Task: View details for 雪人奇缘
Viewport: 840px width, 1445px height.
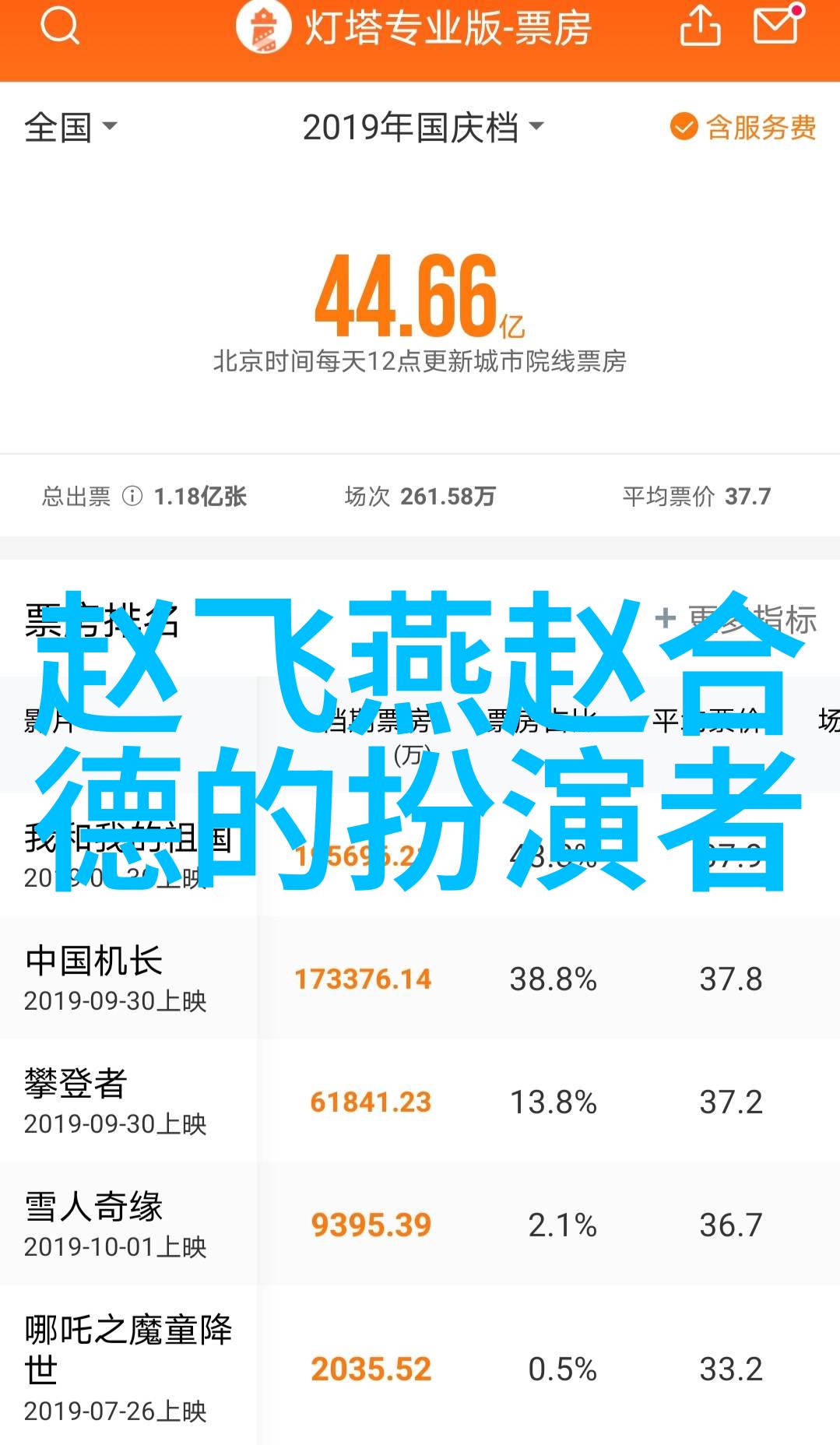Action: coord(420,1225)
